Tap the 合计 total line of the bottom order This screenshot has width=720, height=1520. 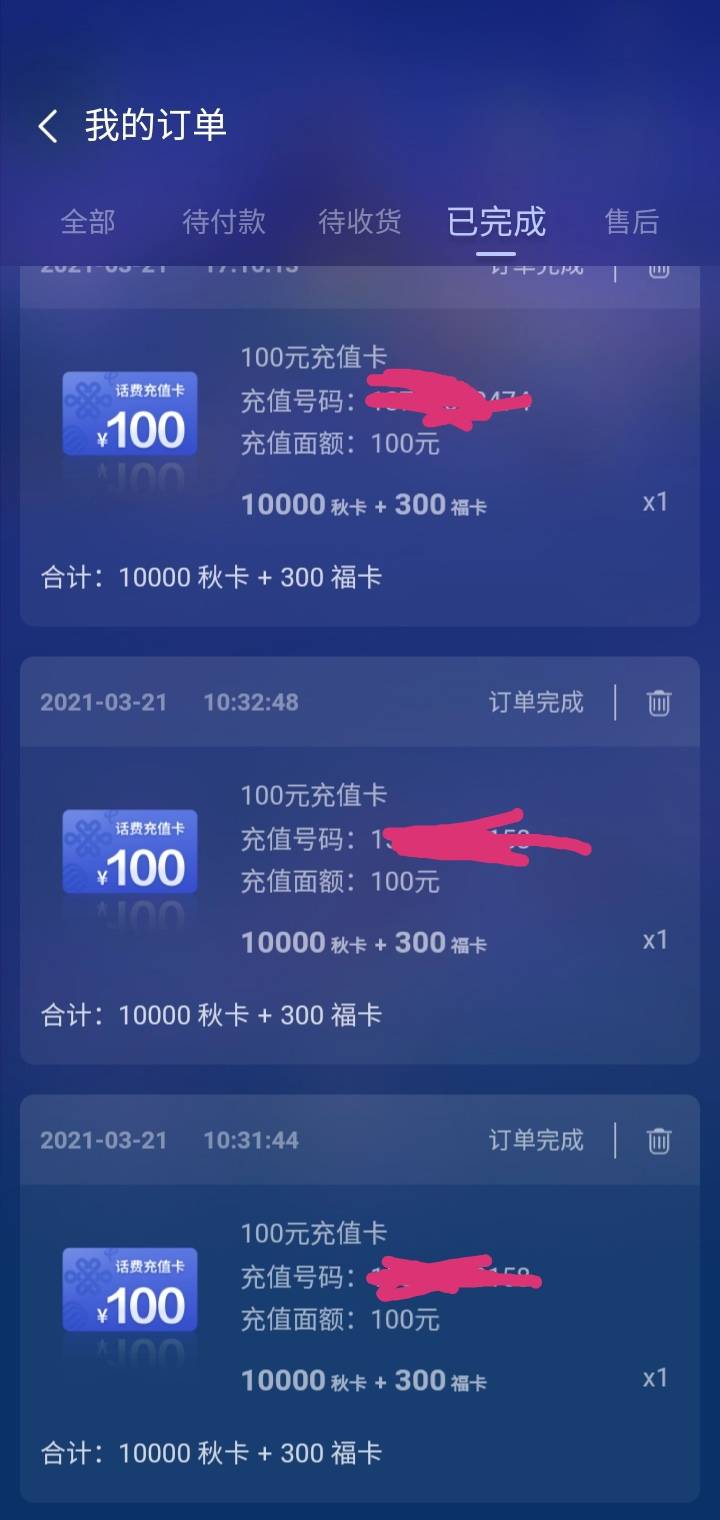pos(215,1453)
